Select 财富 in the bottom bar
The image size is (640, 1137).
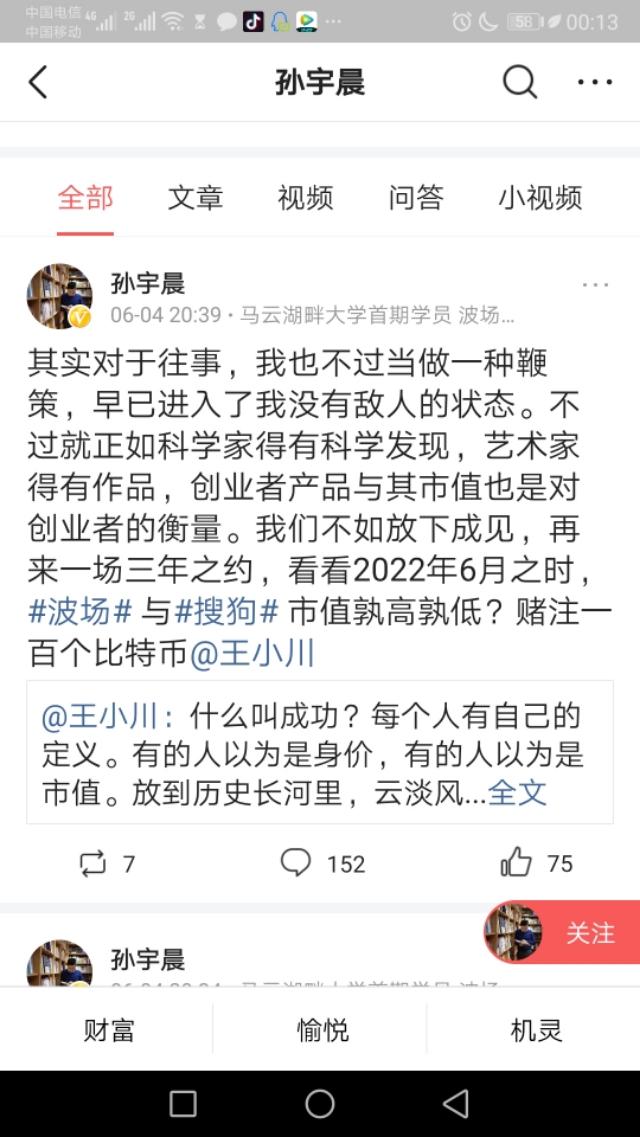[108, 1030]
